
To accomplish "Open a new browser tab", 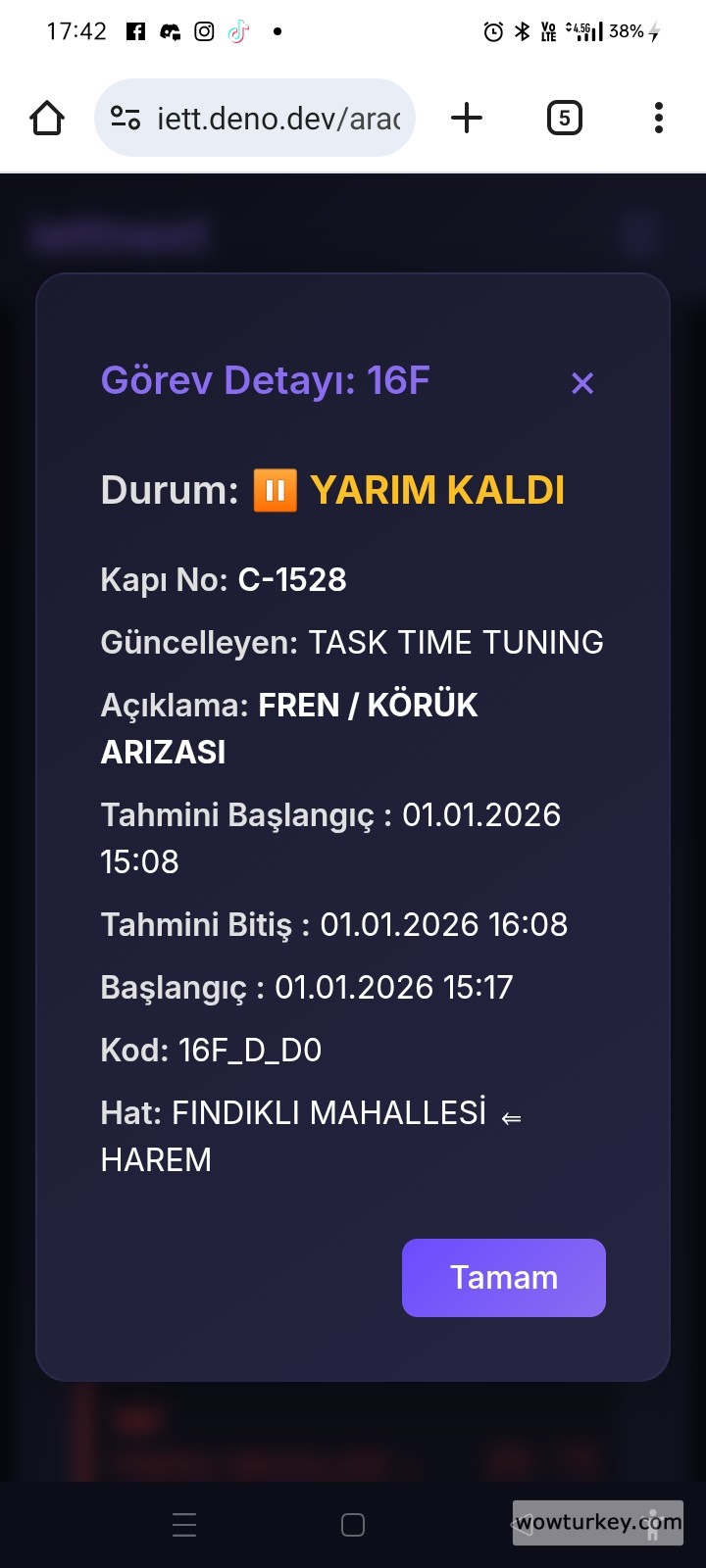I will pos(467,119).
